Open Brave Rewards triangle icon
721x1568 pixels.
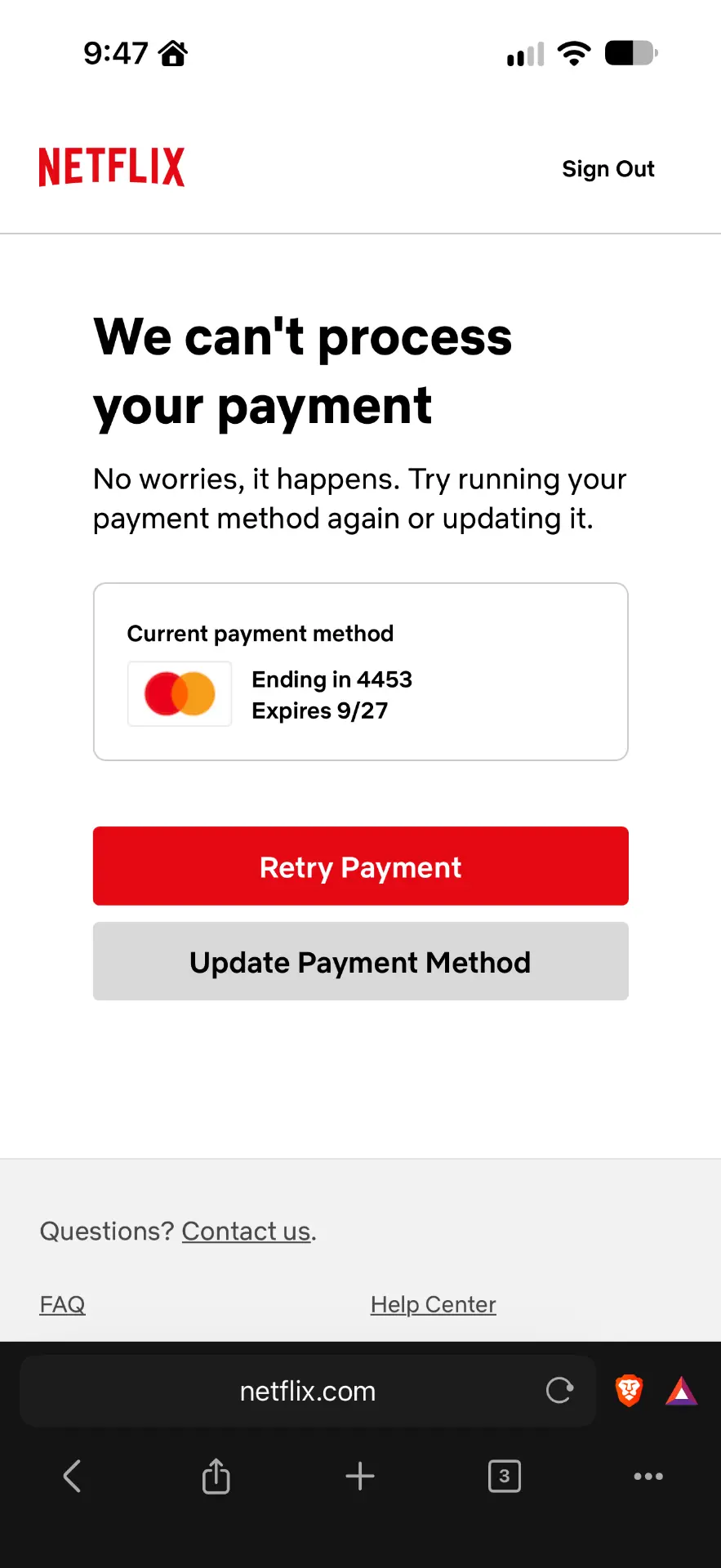[x=681, y=1390]
